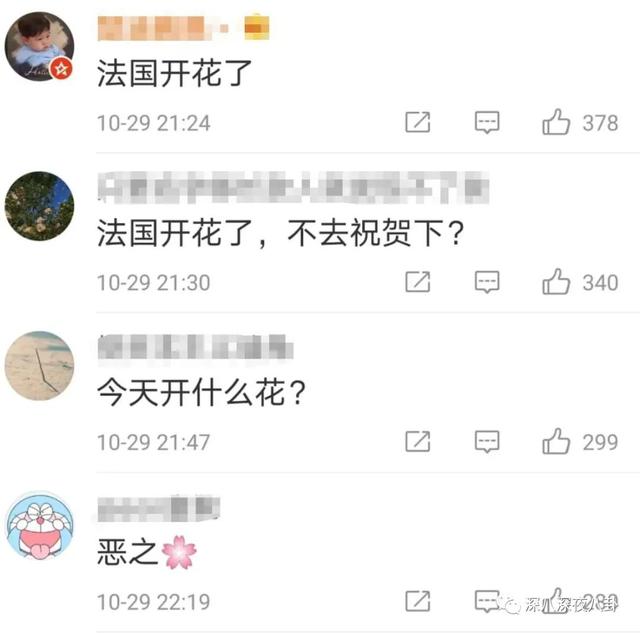Open the beach-photo avatar's profile
This screenshot has width=640, height=633.
tap(40, 365)
